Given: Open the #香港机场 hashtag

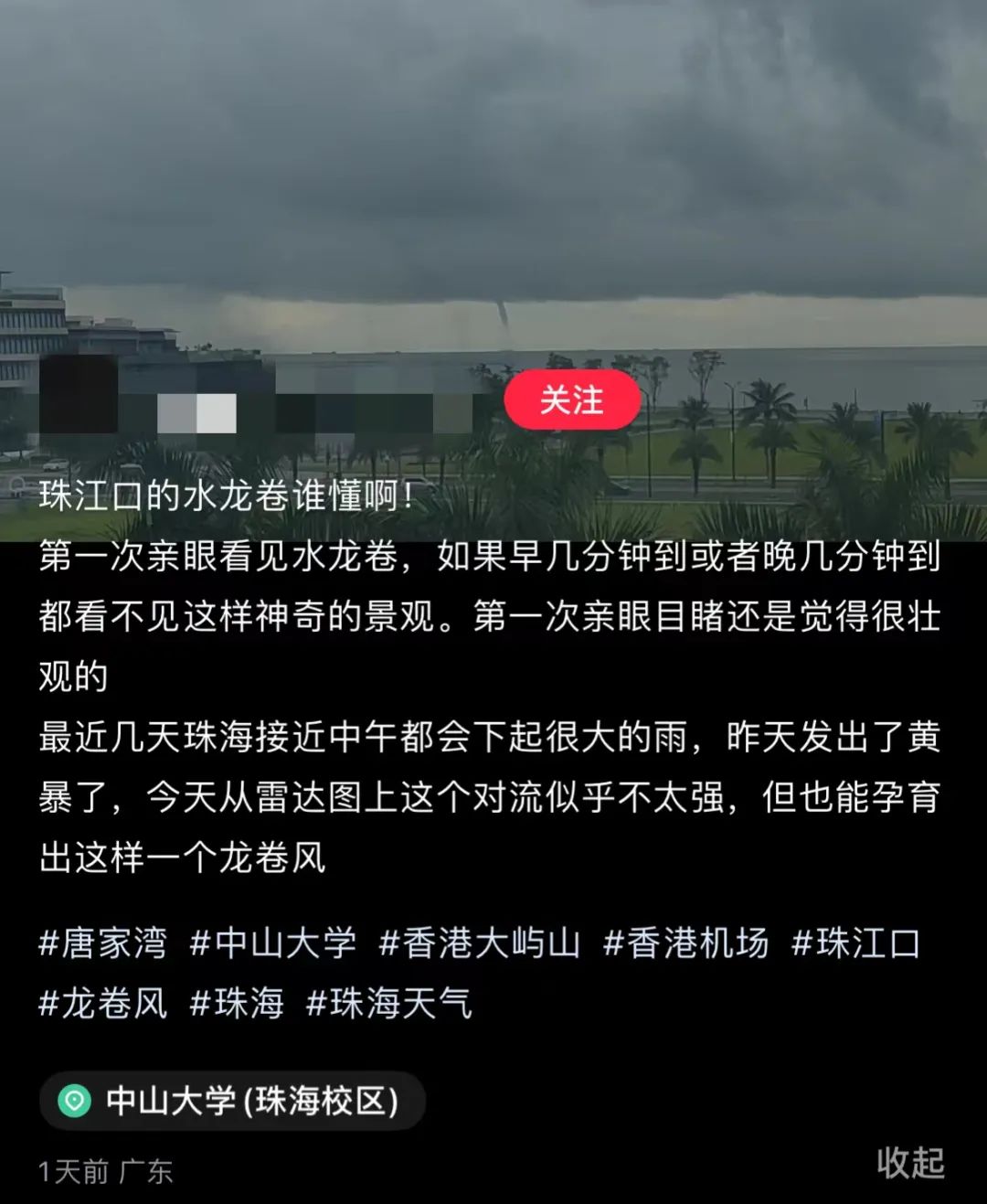Looking at the screenshot, I should tap(685, 943).
